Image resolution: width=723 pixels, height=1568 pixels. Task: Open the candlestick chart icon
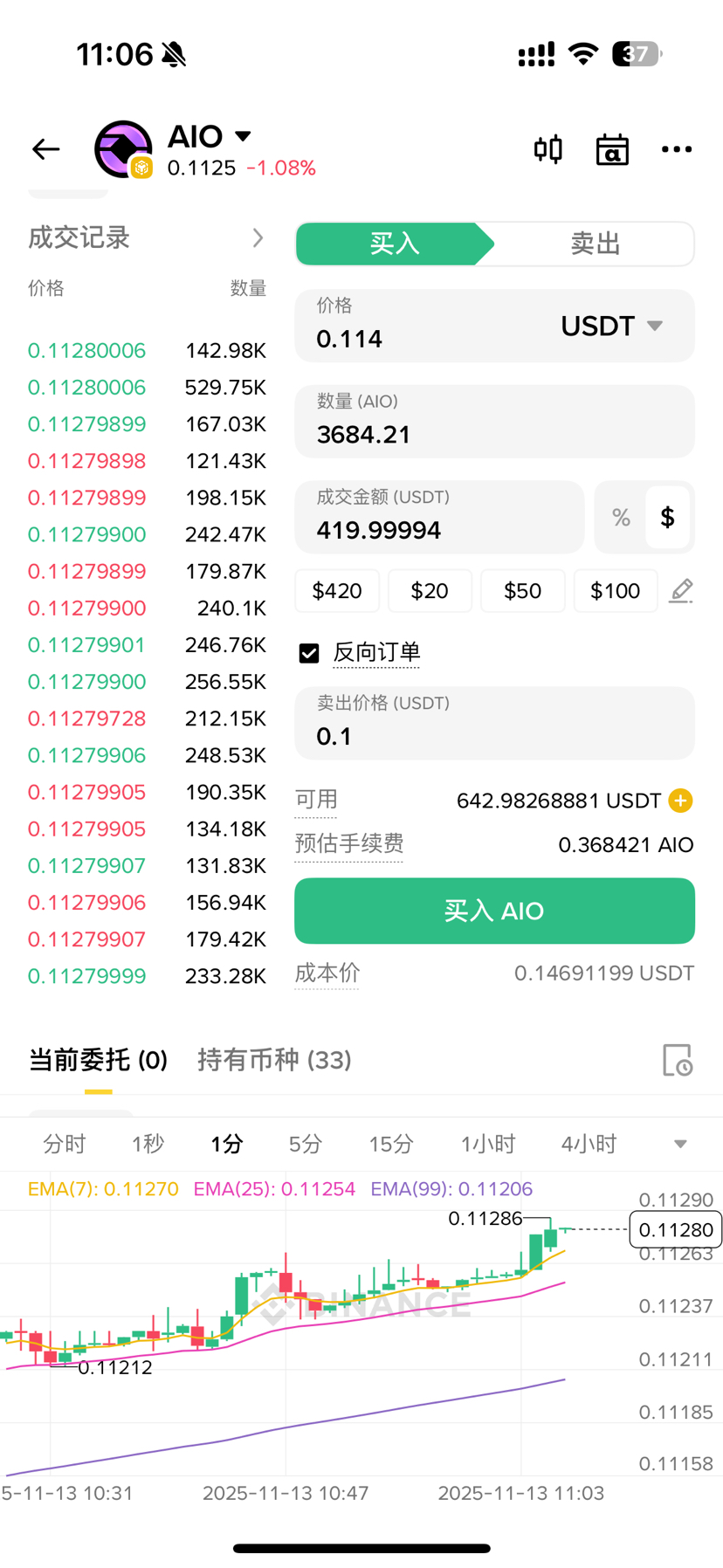pyautogui.click(x=547, y=149)
